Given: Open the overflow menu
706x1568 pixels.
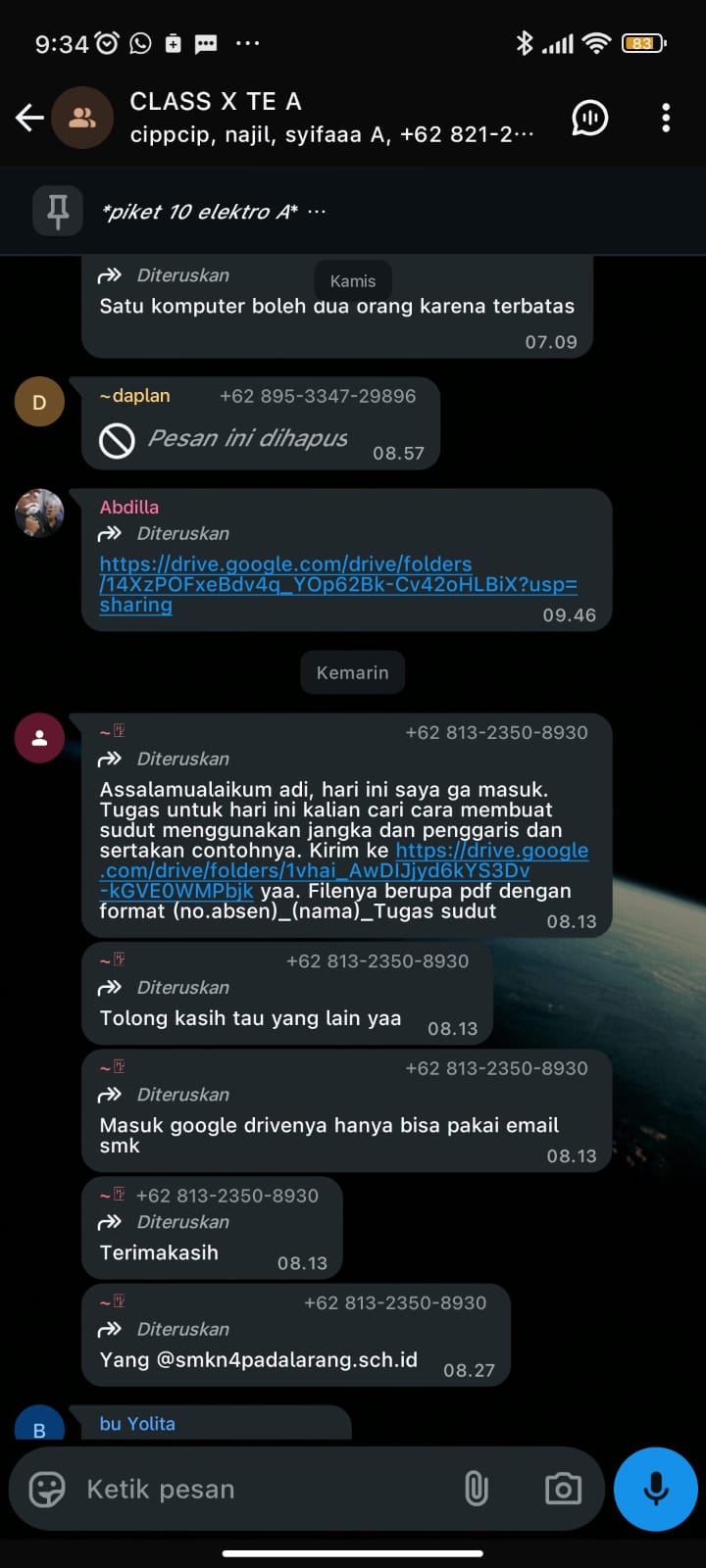Looking at the screenshot, I should [666, 119].
